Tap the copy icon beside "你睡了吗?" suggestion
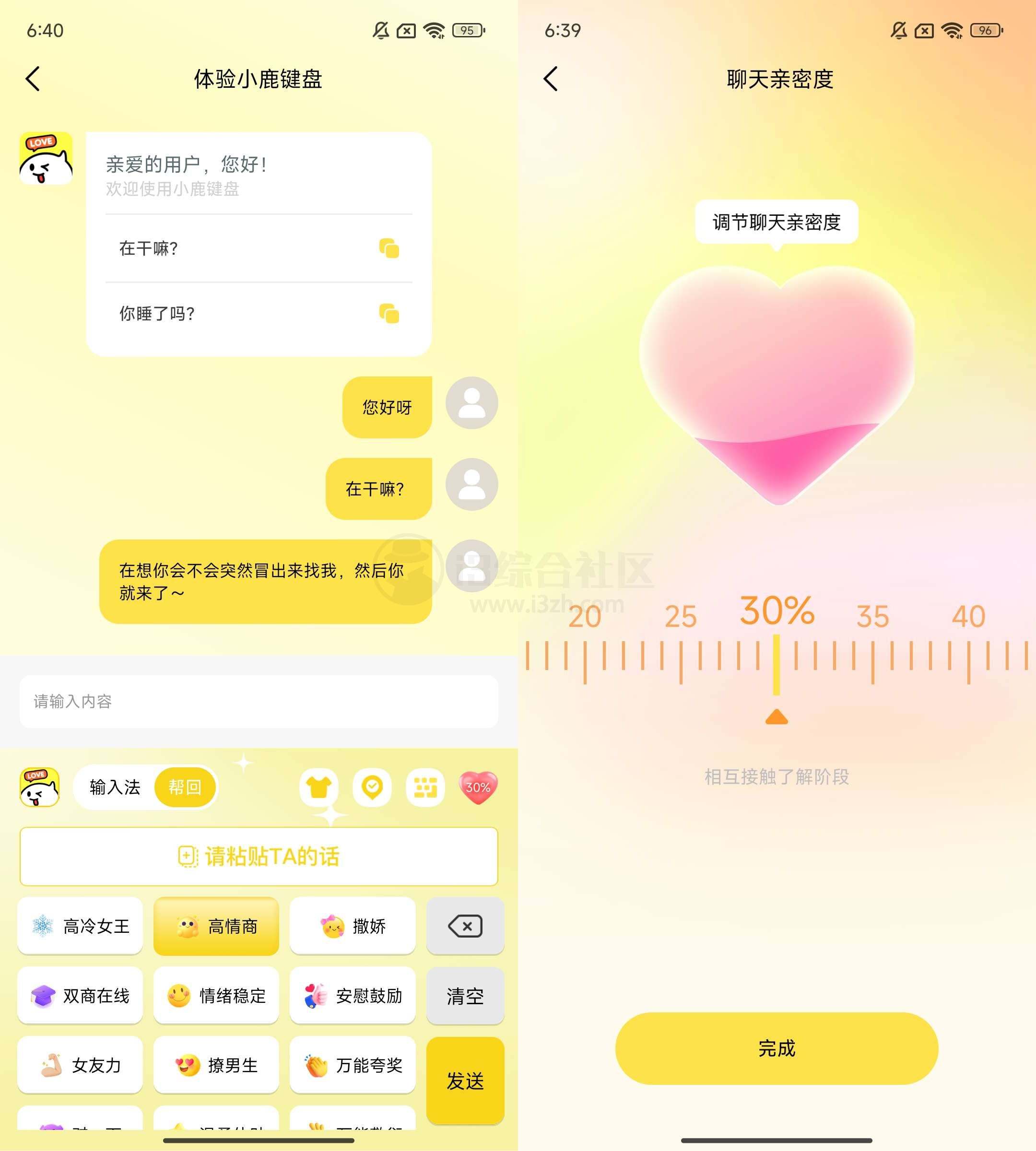The width and height of the screenshot is (1036, 1151). coord(389,314)
